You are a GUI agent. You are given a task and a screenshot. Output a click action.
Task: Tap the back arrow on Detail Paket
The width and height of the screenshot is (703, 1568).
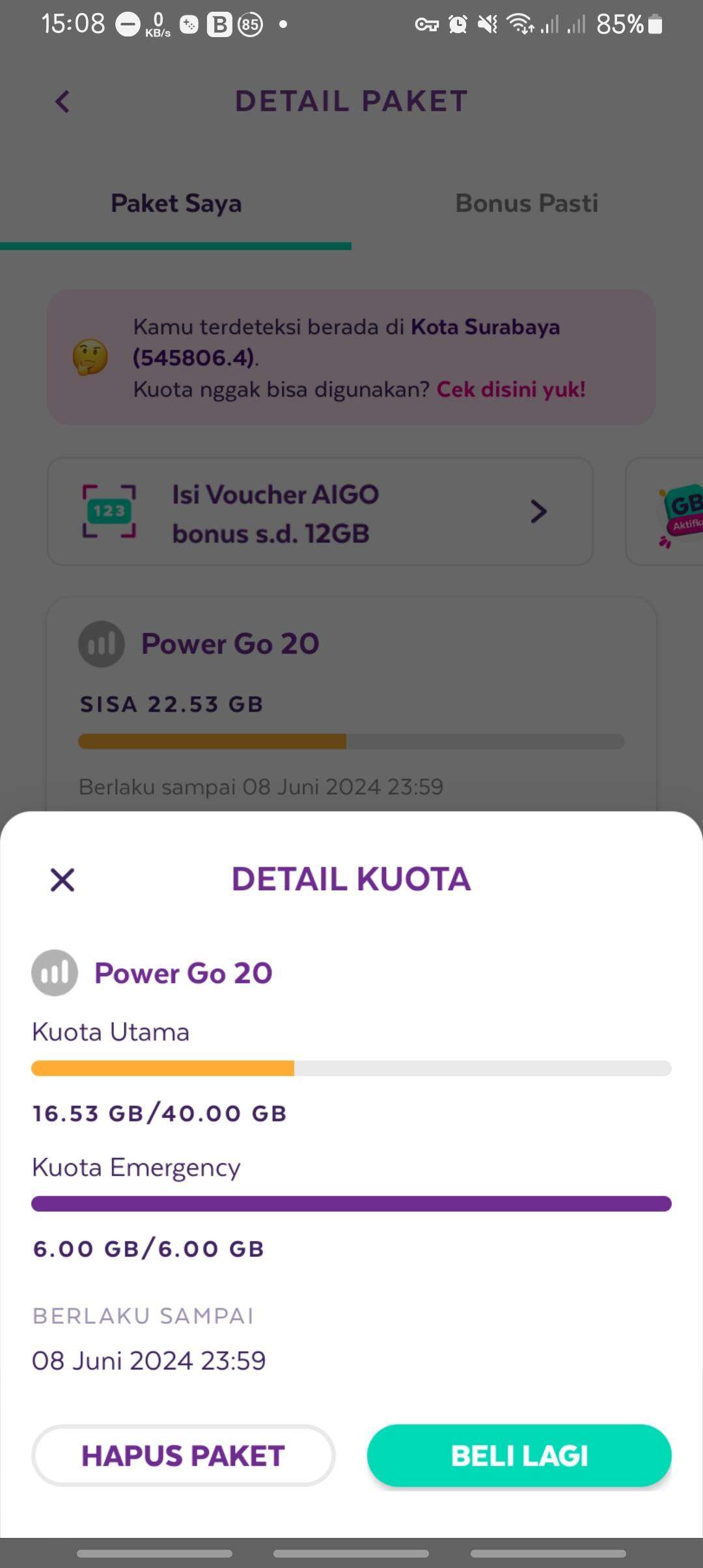(x=62, y=102)
